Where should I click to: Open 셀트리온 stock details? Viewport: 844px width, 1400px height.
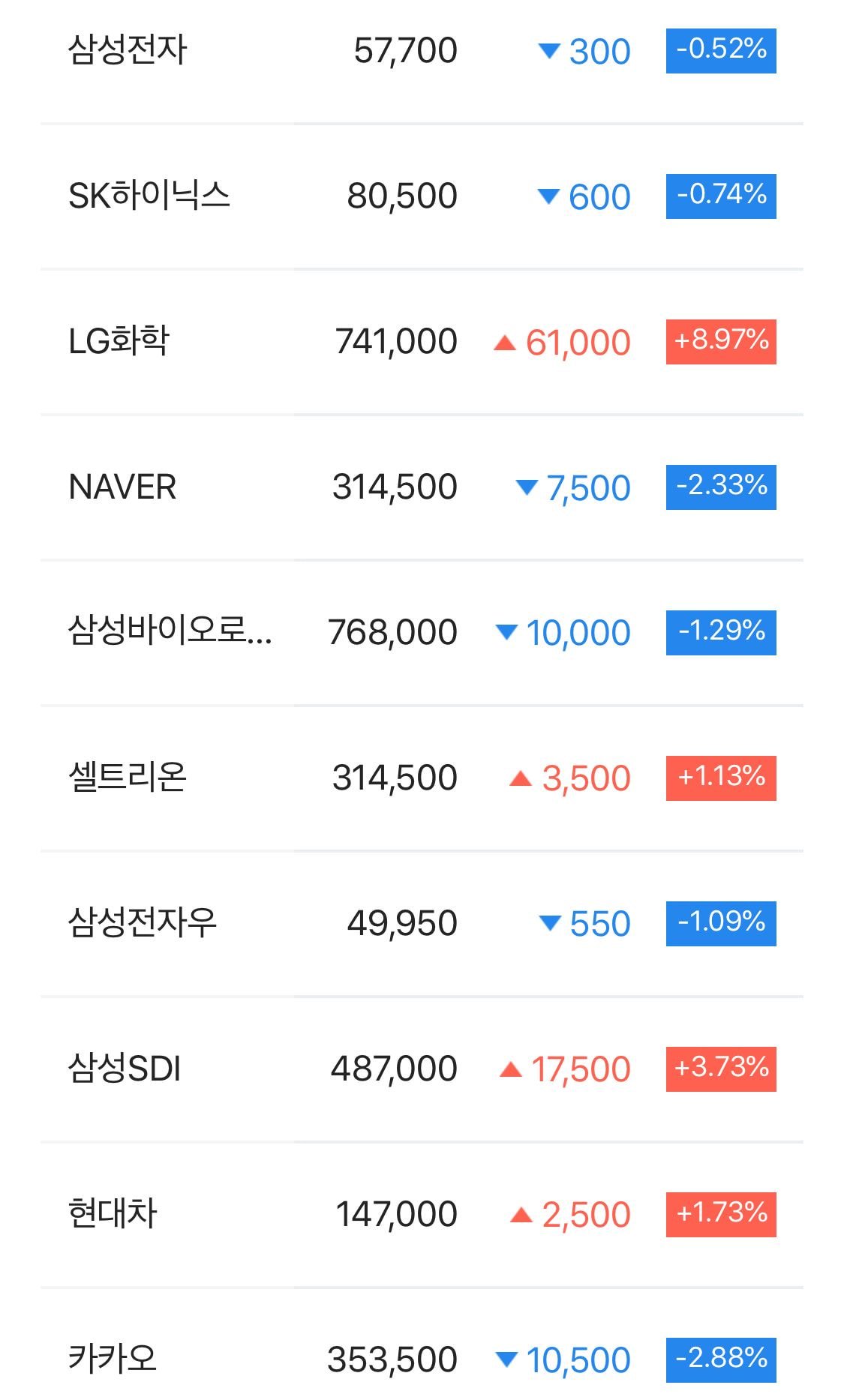(128, 778)
